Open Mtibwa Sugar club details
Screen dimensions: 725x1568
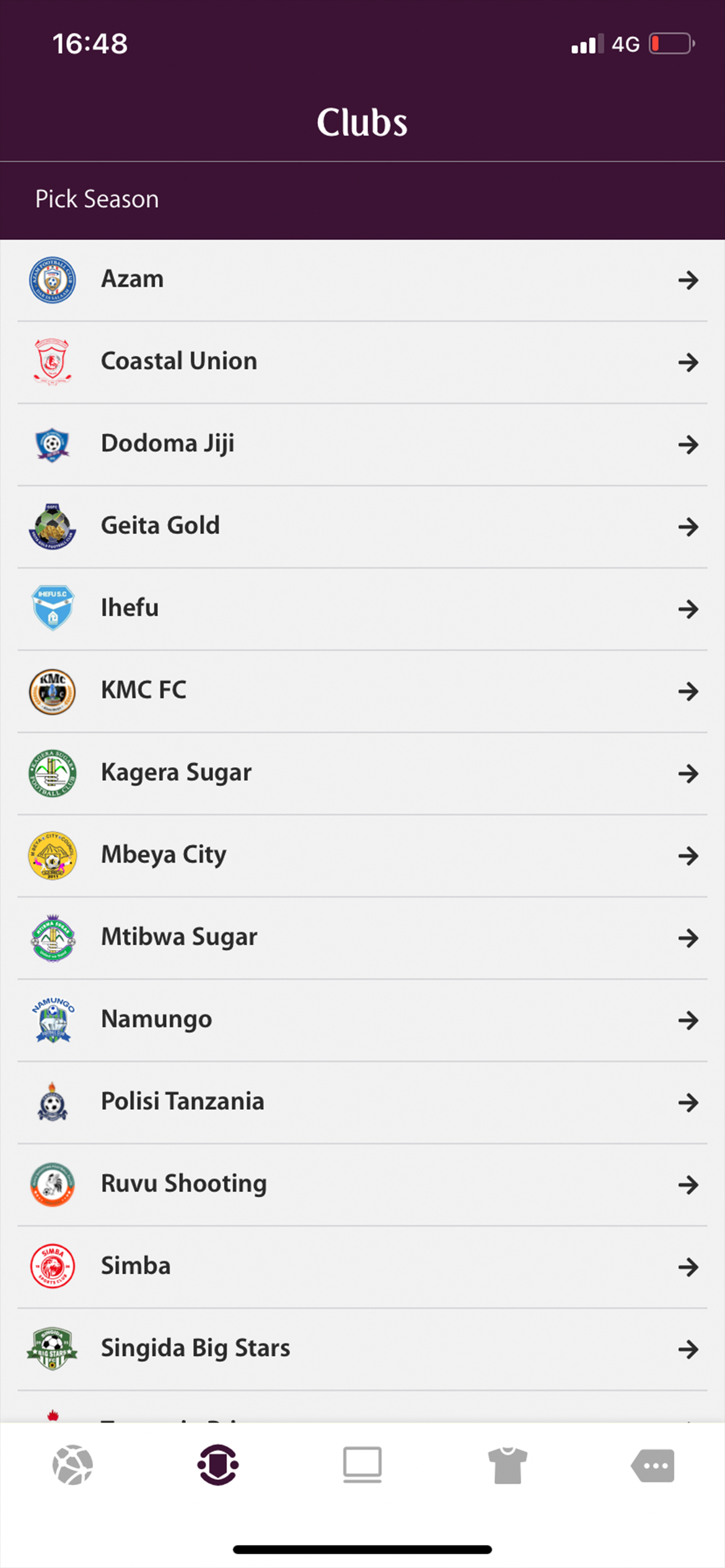[362, 938]
